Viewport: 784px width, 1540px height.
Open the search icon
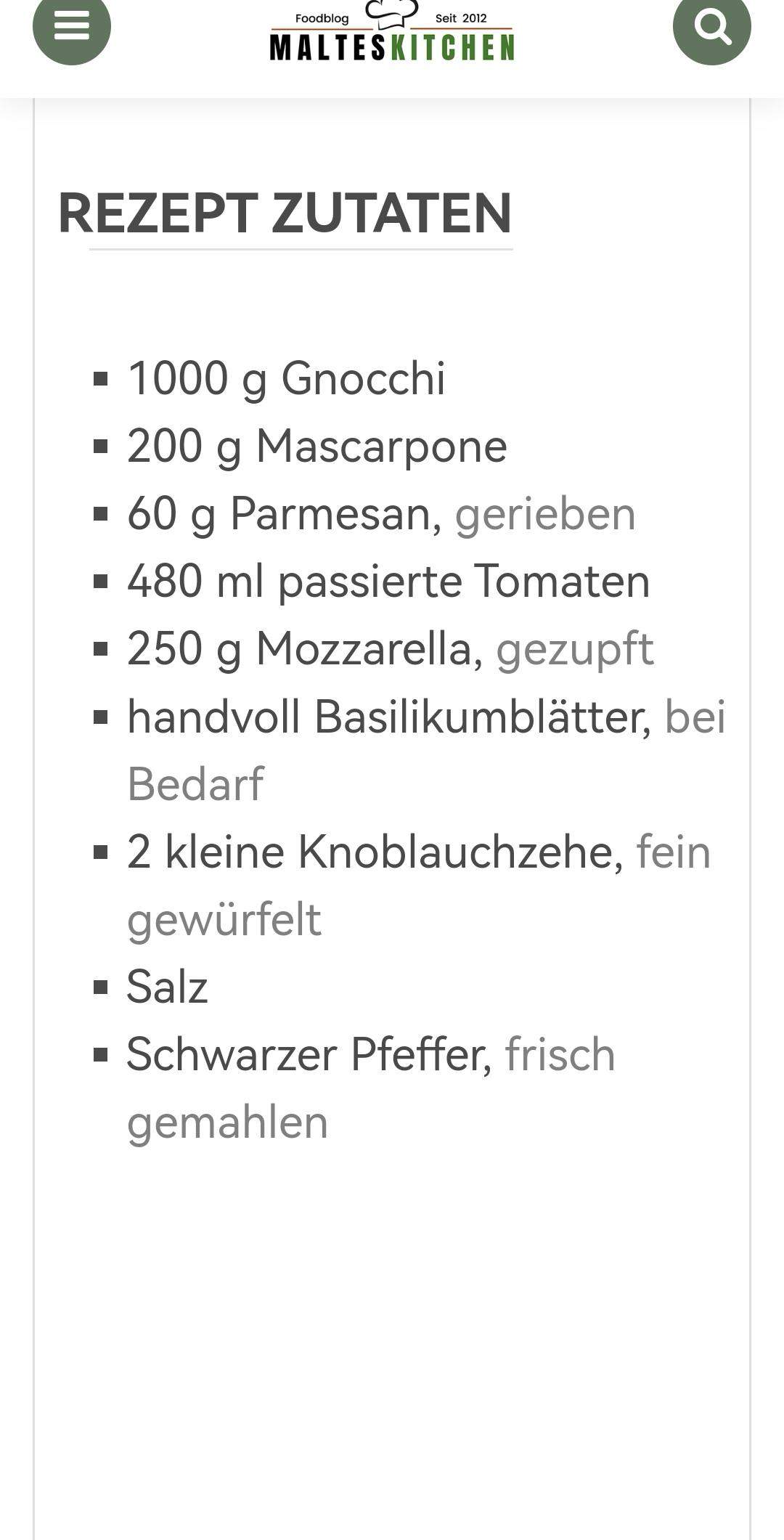711,28
